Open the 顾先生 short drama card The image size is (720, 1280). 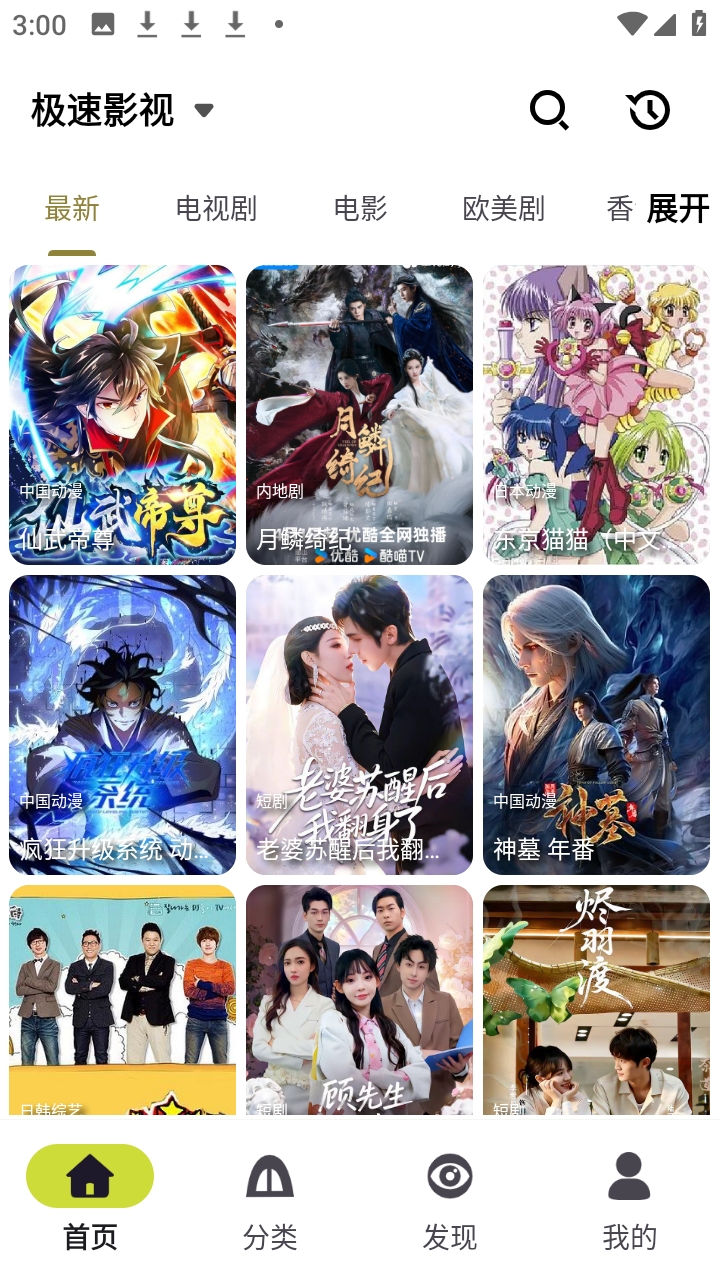point(359,1000)
